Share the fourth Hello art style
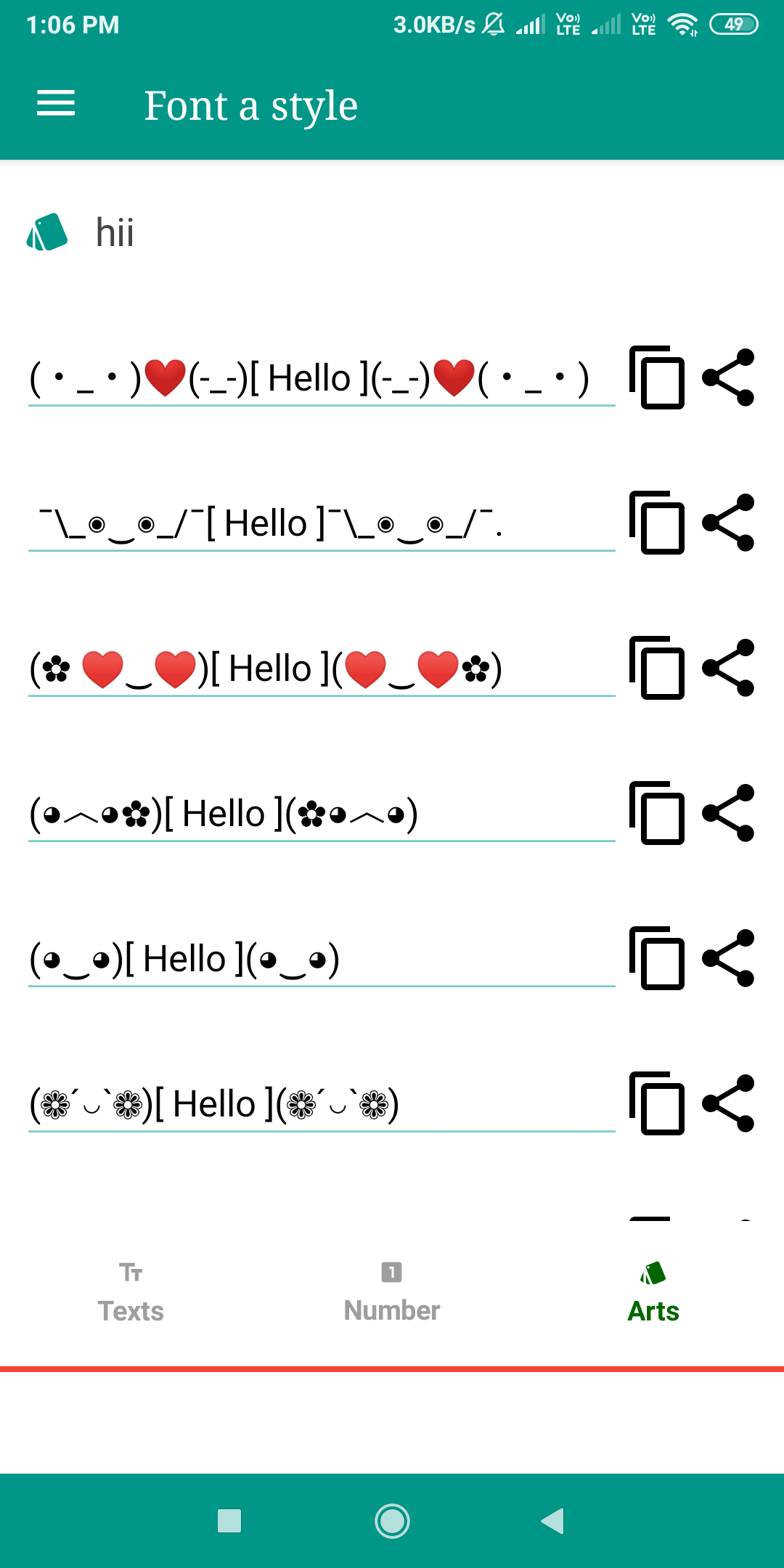Viewport: 784px width, 1568px height. (x=728, y=813)
